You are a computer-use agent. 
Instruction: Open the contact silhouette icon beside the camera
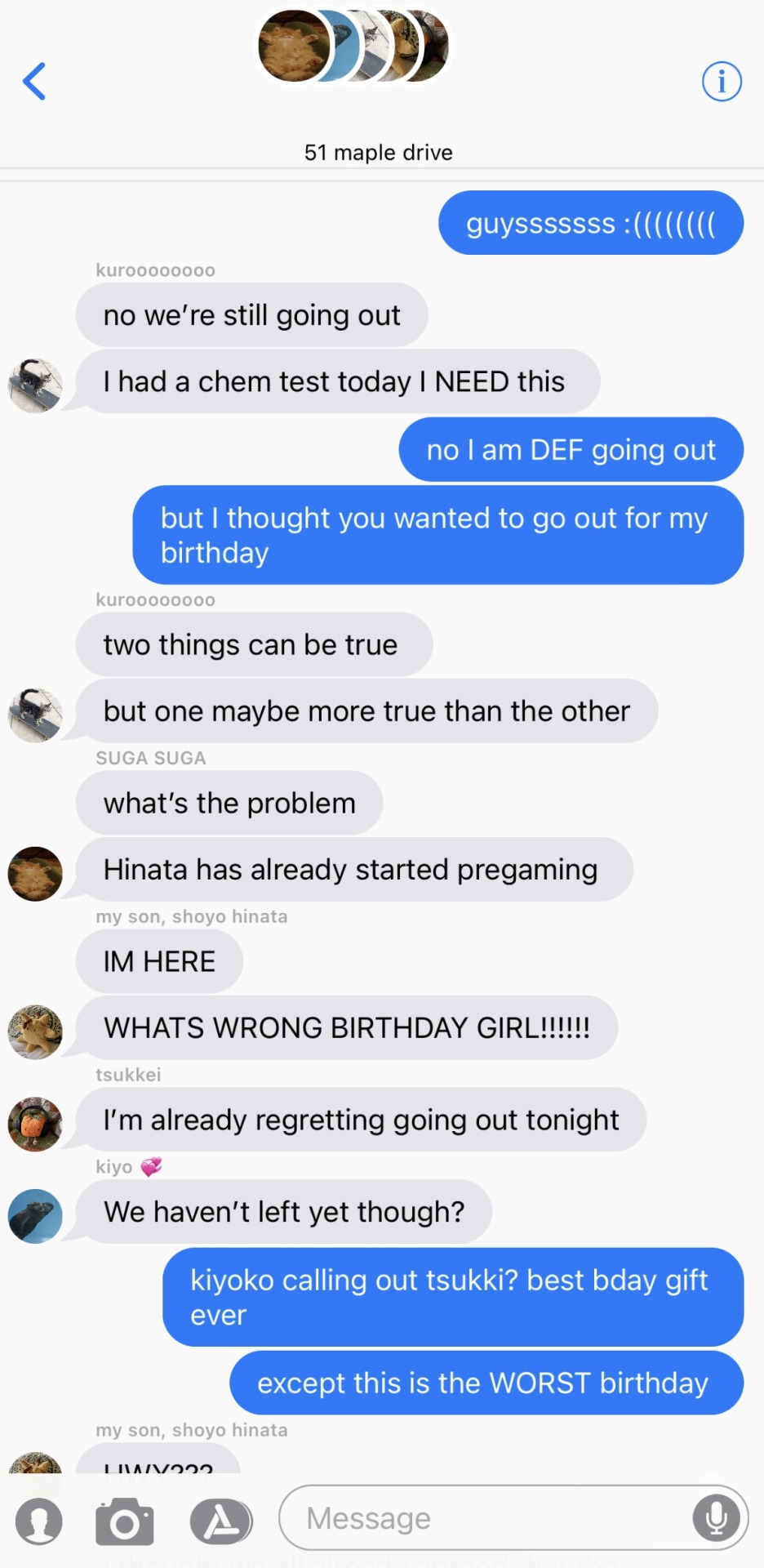pyautogui.click(x=39, y=1521)
